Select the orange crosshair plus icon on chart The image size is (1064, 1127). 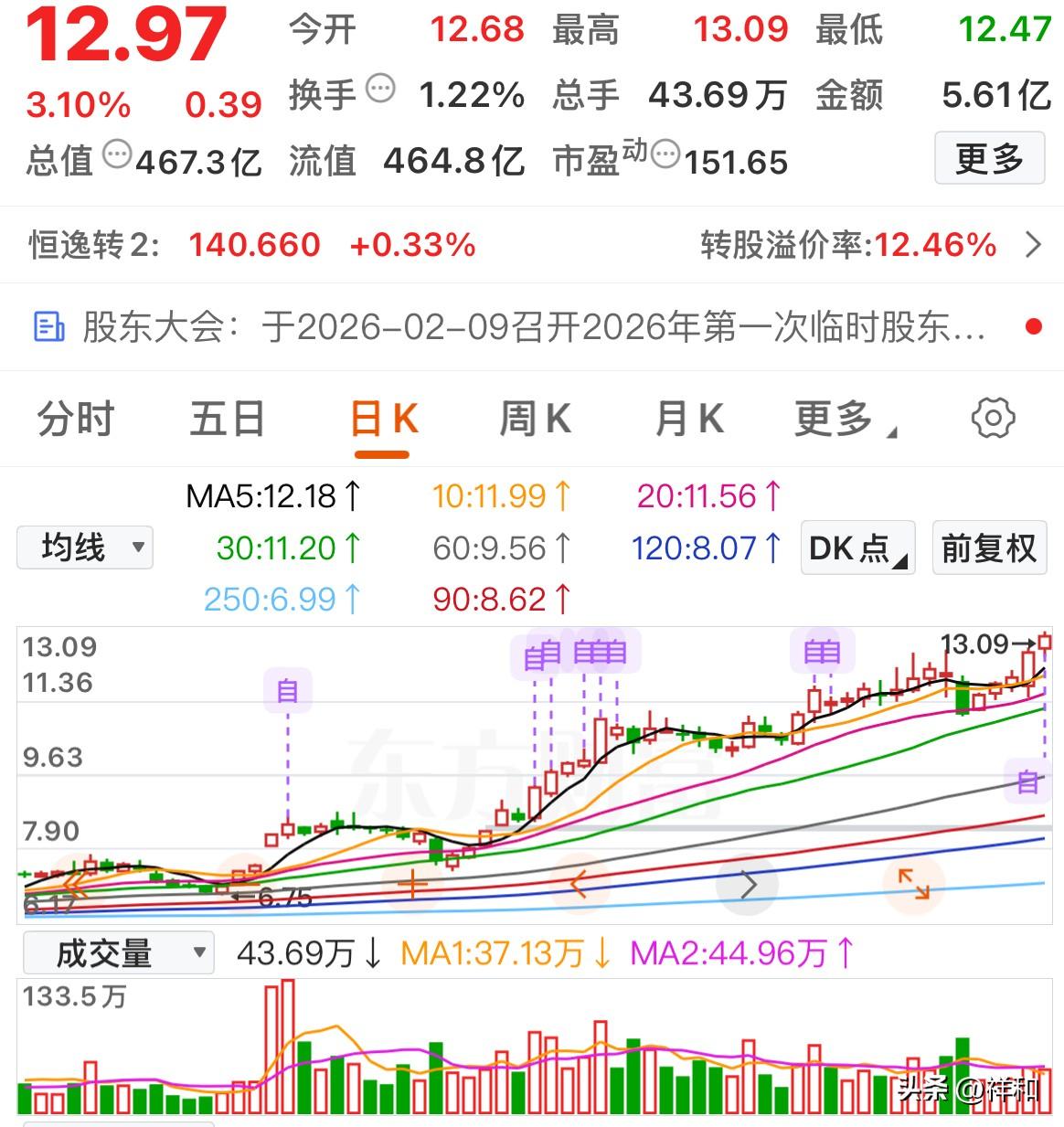pyautogui.click(x=412, y=885)
